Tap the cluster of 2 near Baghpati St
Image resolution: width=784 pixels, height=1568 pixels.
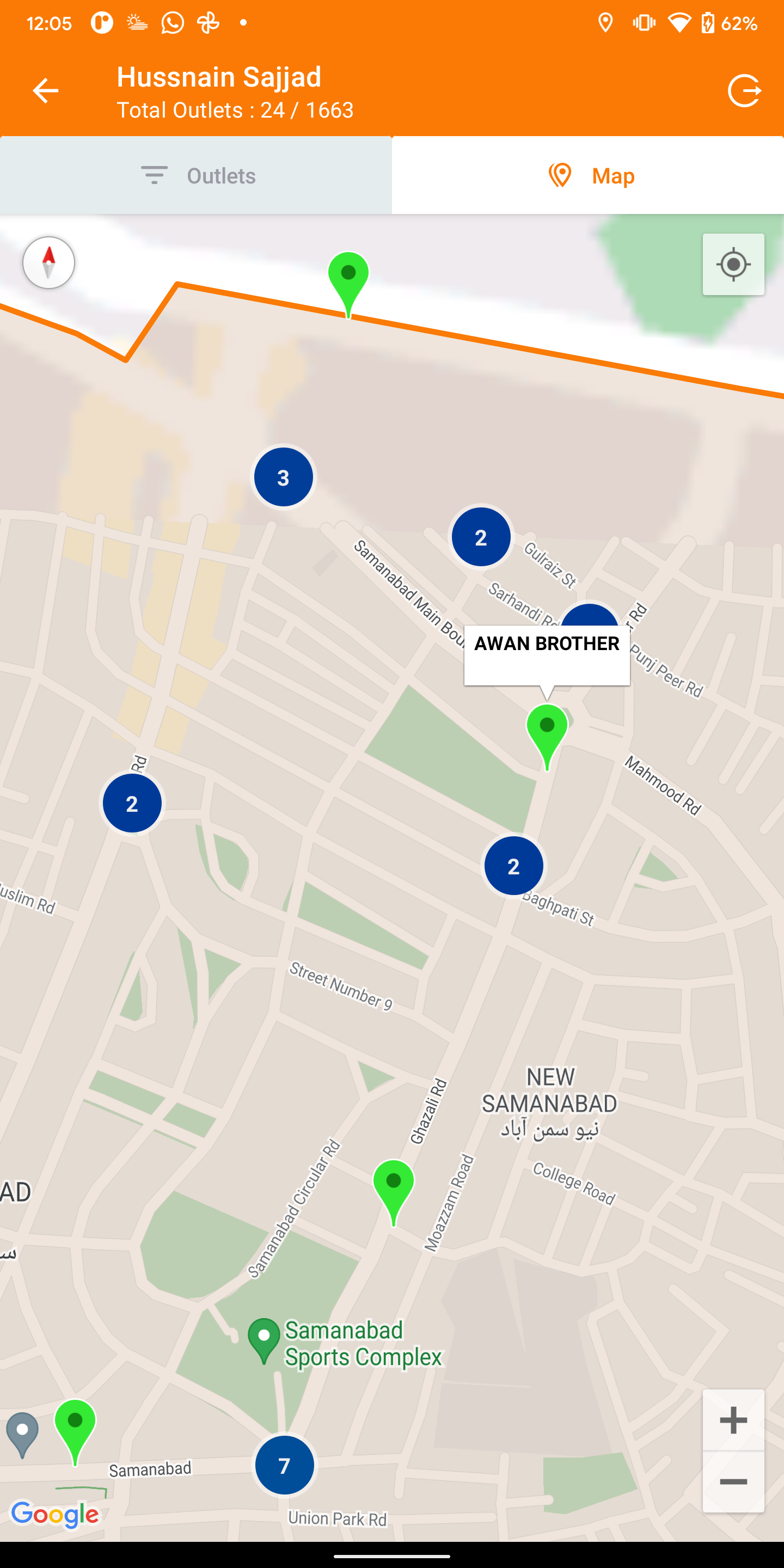513,866
